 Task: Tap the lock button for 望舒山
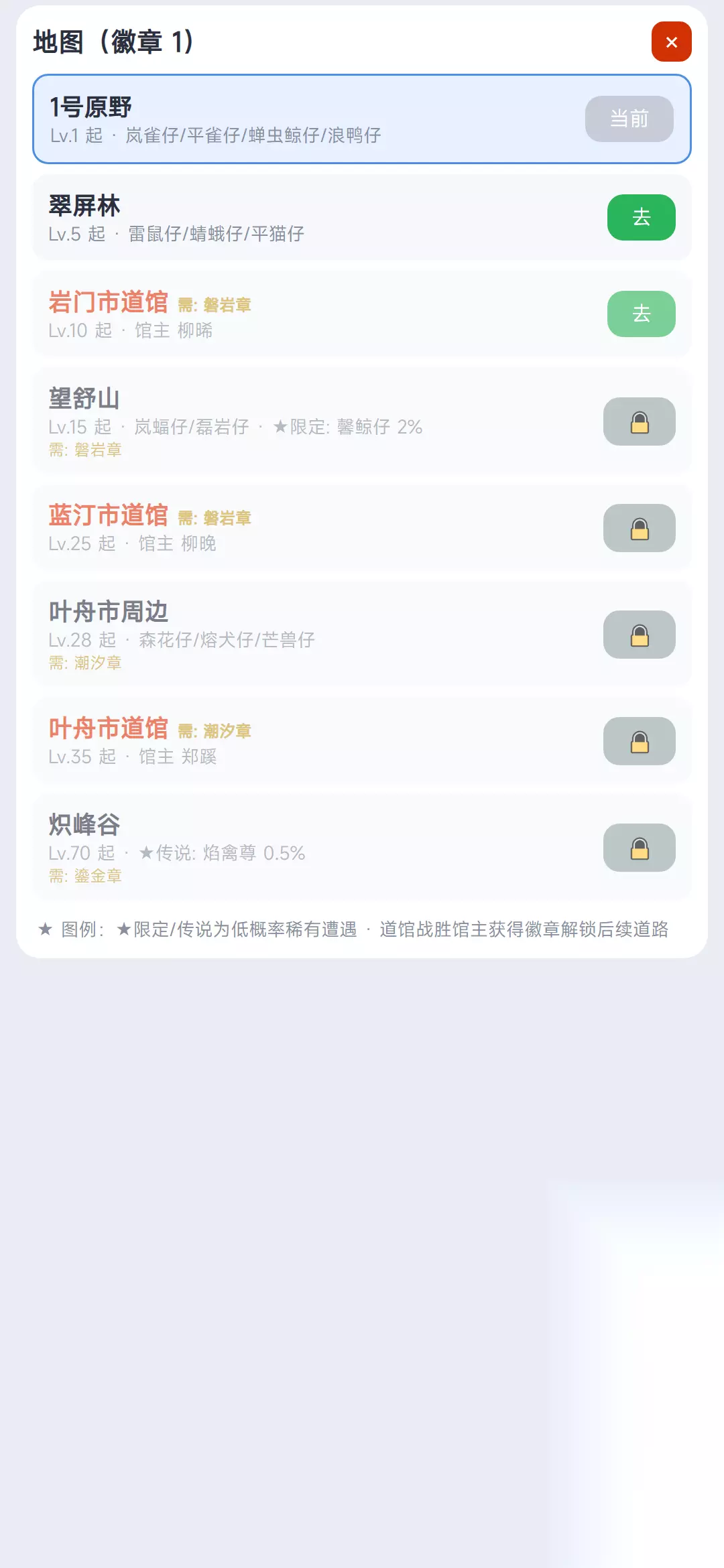639,421
